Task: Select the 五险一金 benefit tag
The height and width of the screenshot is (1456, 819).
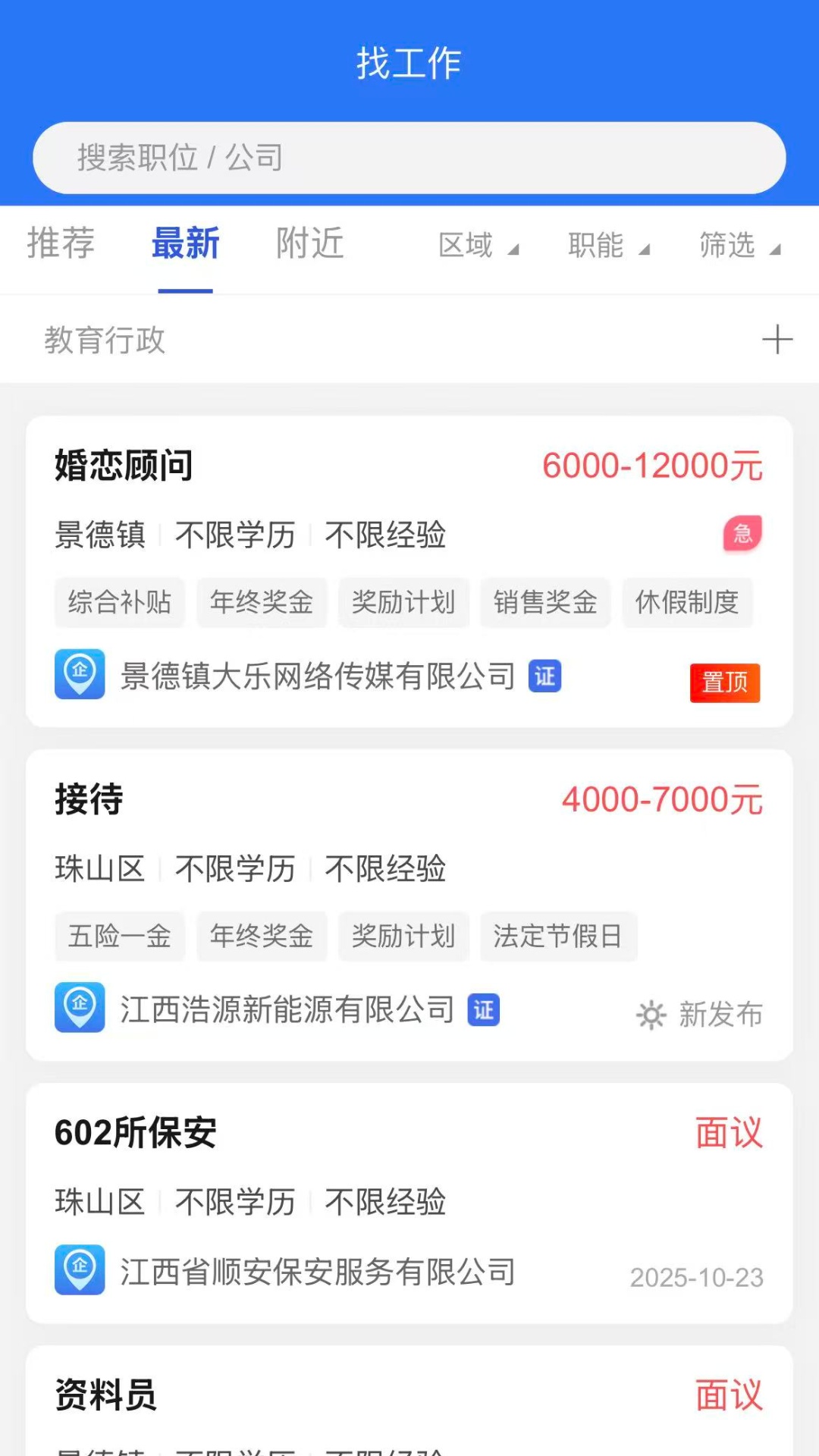Action: (119, 936)
